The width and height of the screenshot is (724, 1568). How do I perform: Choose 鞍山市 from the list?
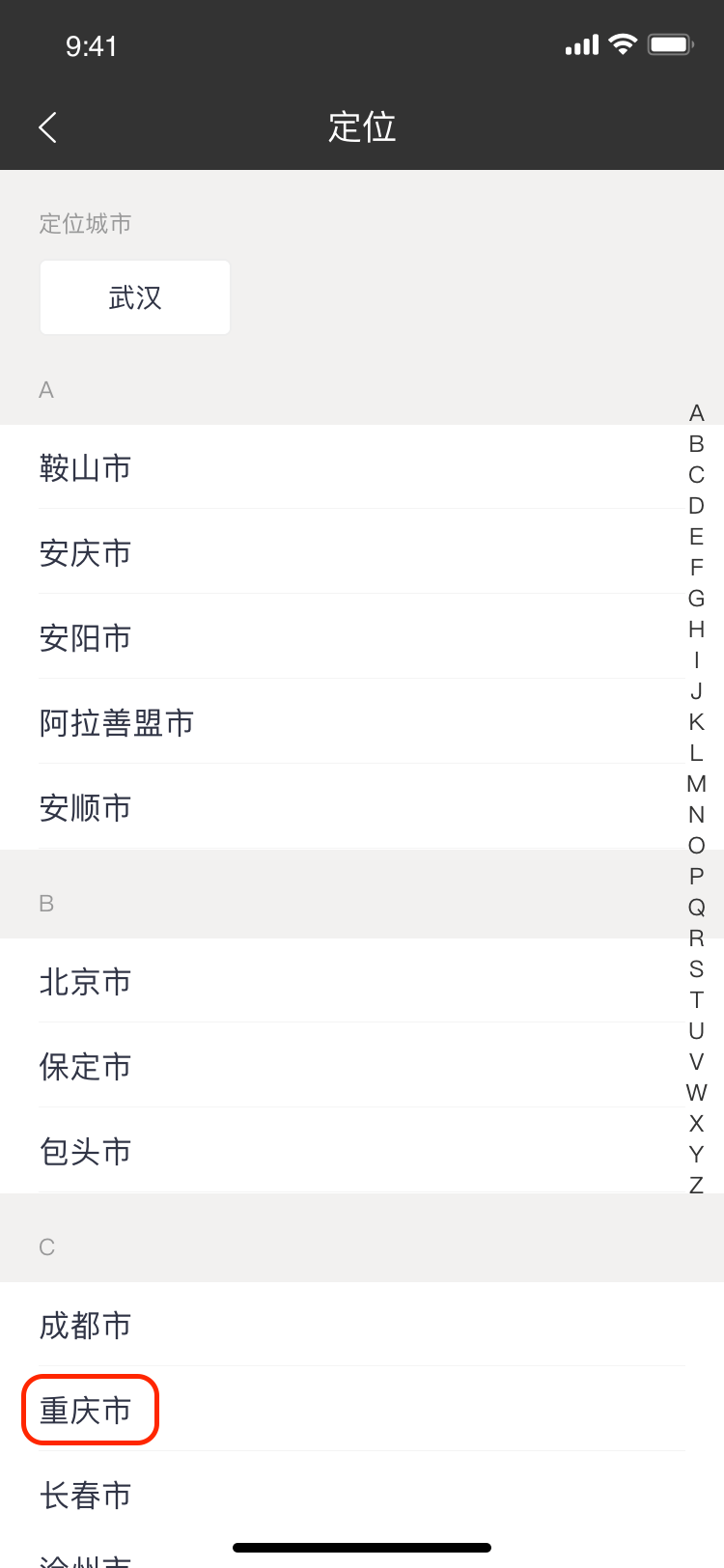85,468
